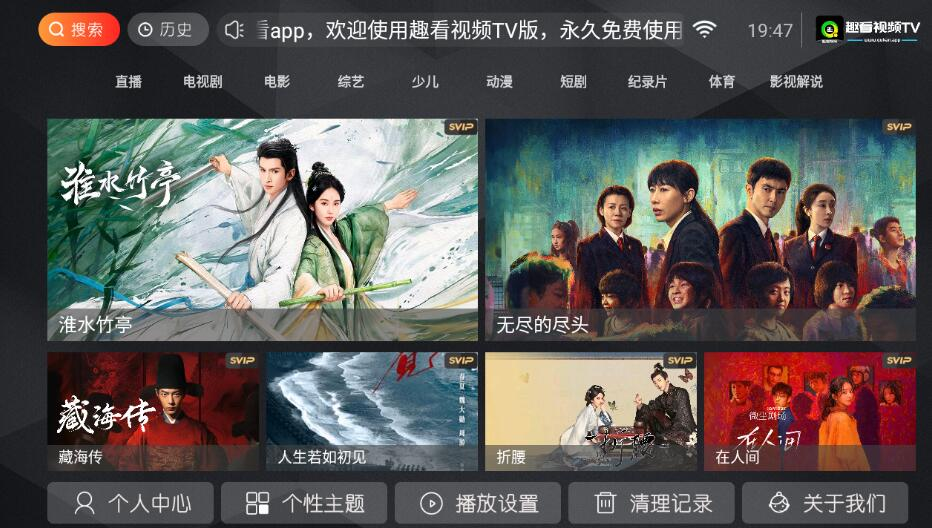Go to the 综艺 tab
Screen dimensions: 932x528
(x=351, y=82)
